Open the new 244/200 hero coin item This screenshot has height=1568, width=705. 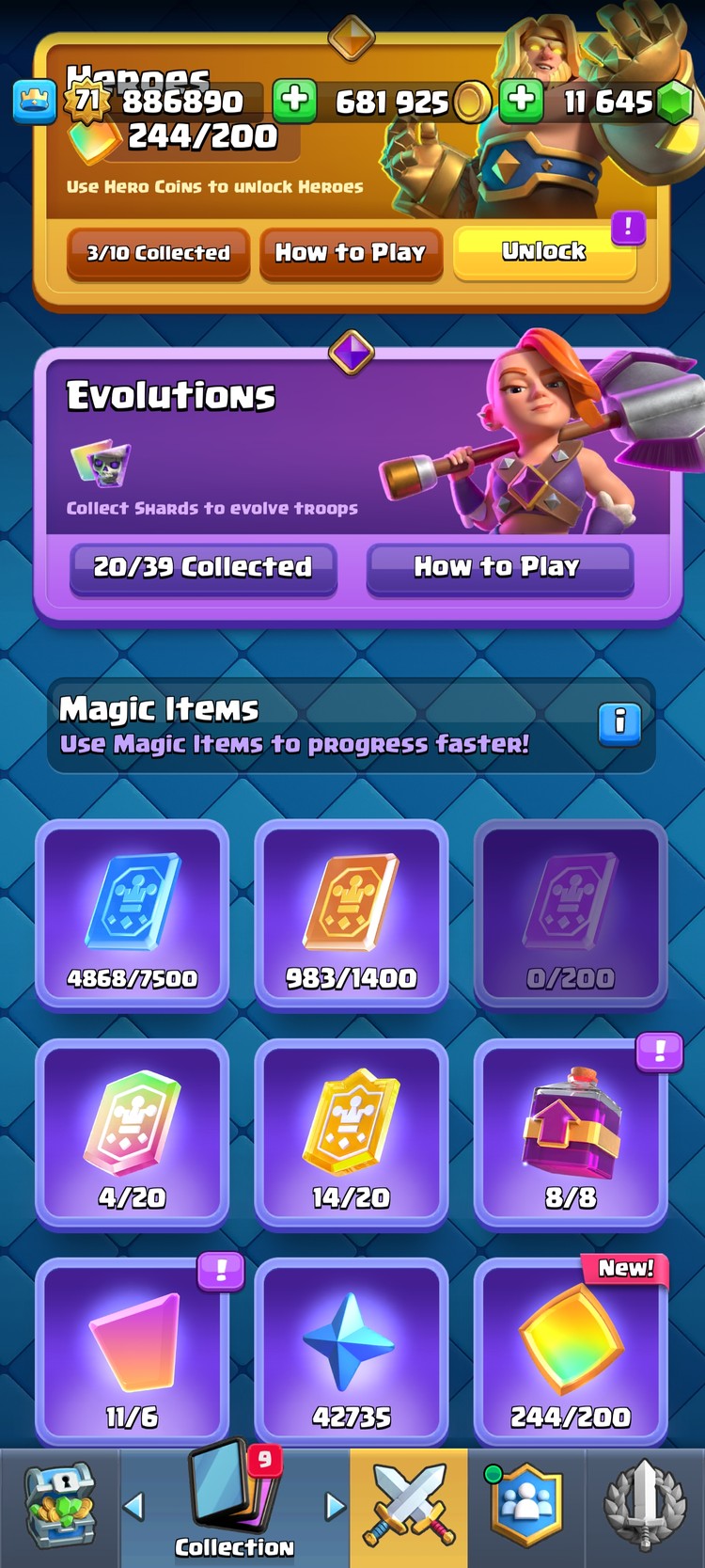(x=571, y=1352)
